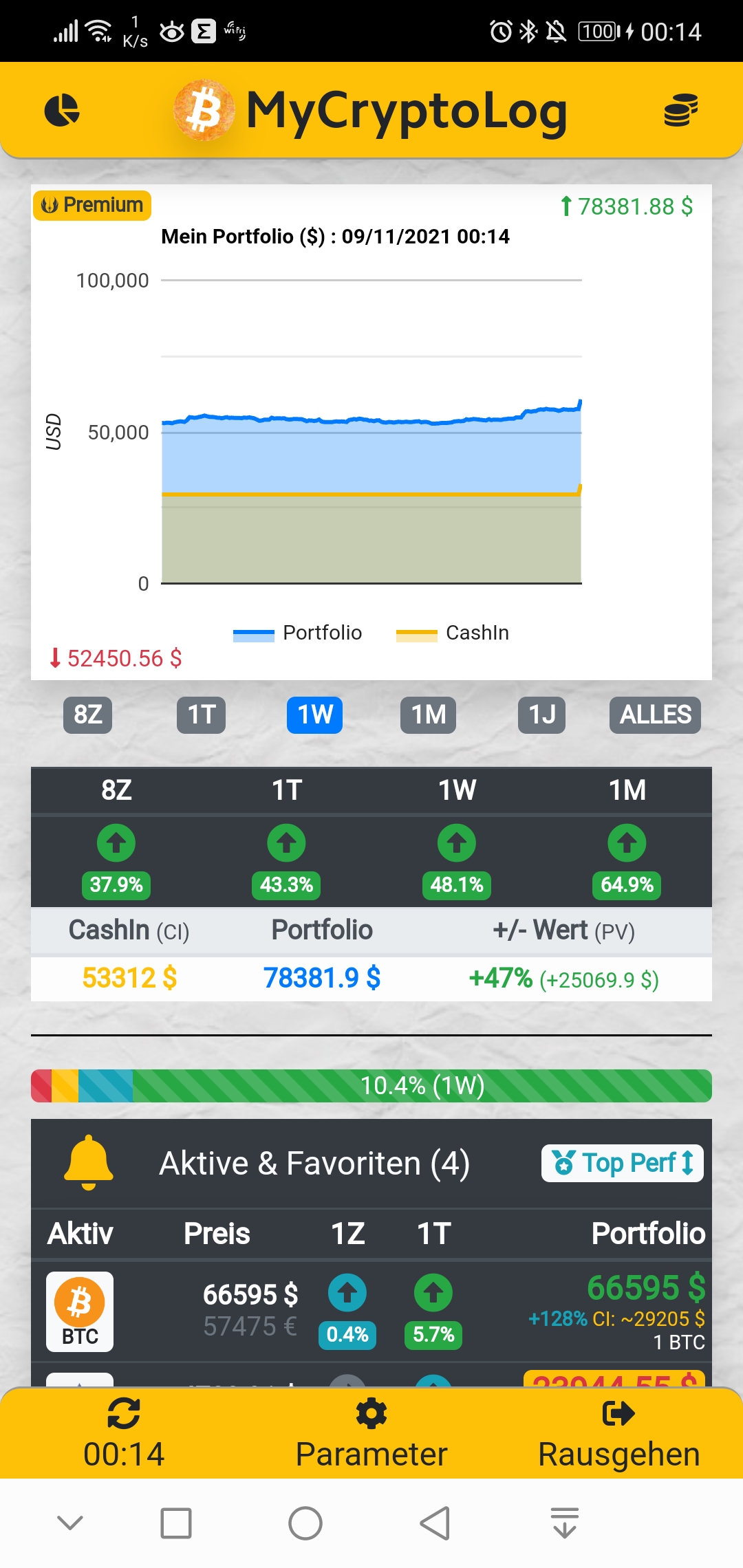Image resolution: width=743 pixels, height=1568 pixels.
Task: Open the BTC asset row
Action: [x=371, y=1311]
